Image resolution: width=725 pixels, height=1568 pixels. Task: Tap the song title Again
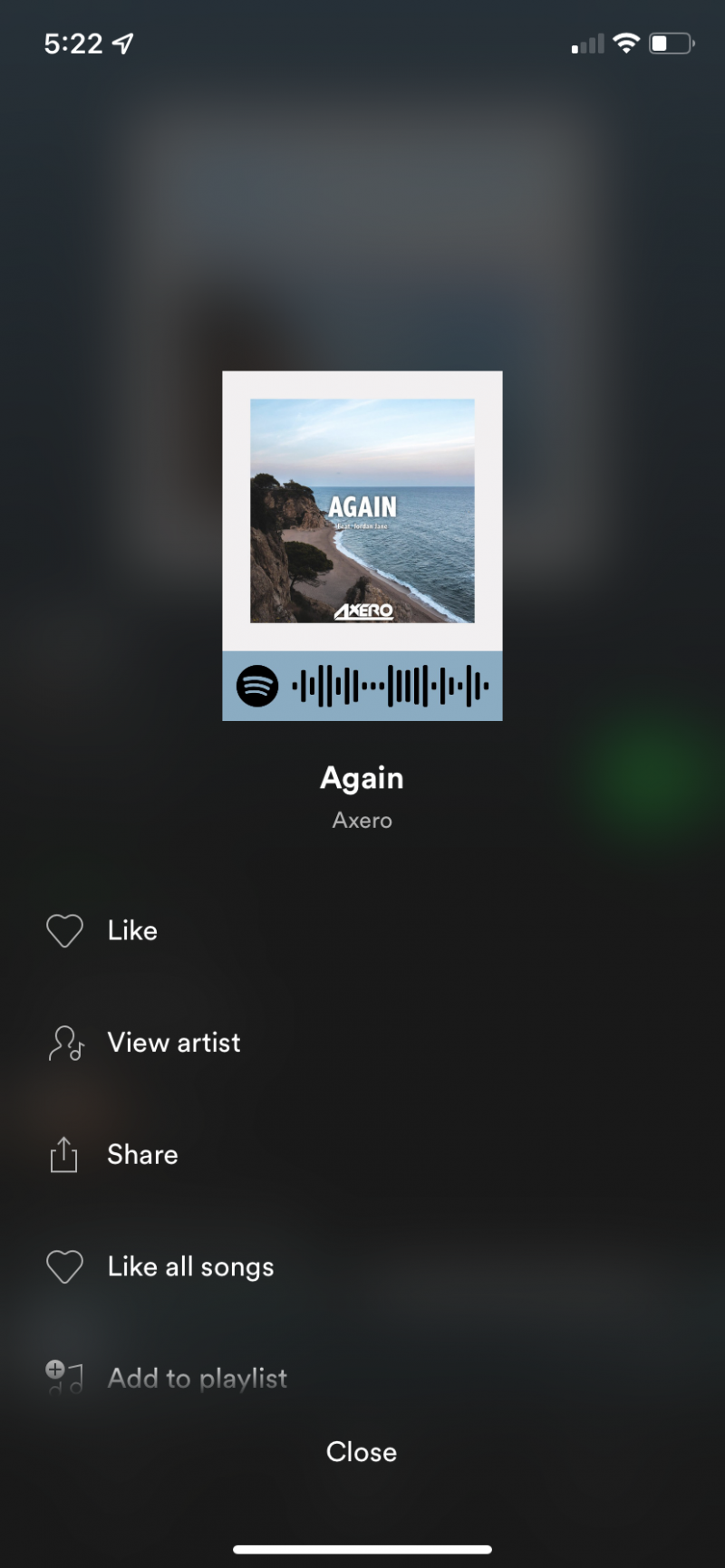(362, 777)
